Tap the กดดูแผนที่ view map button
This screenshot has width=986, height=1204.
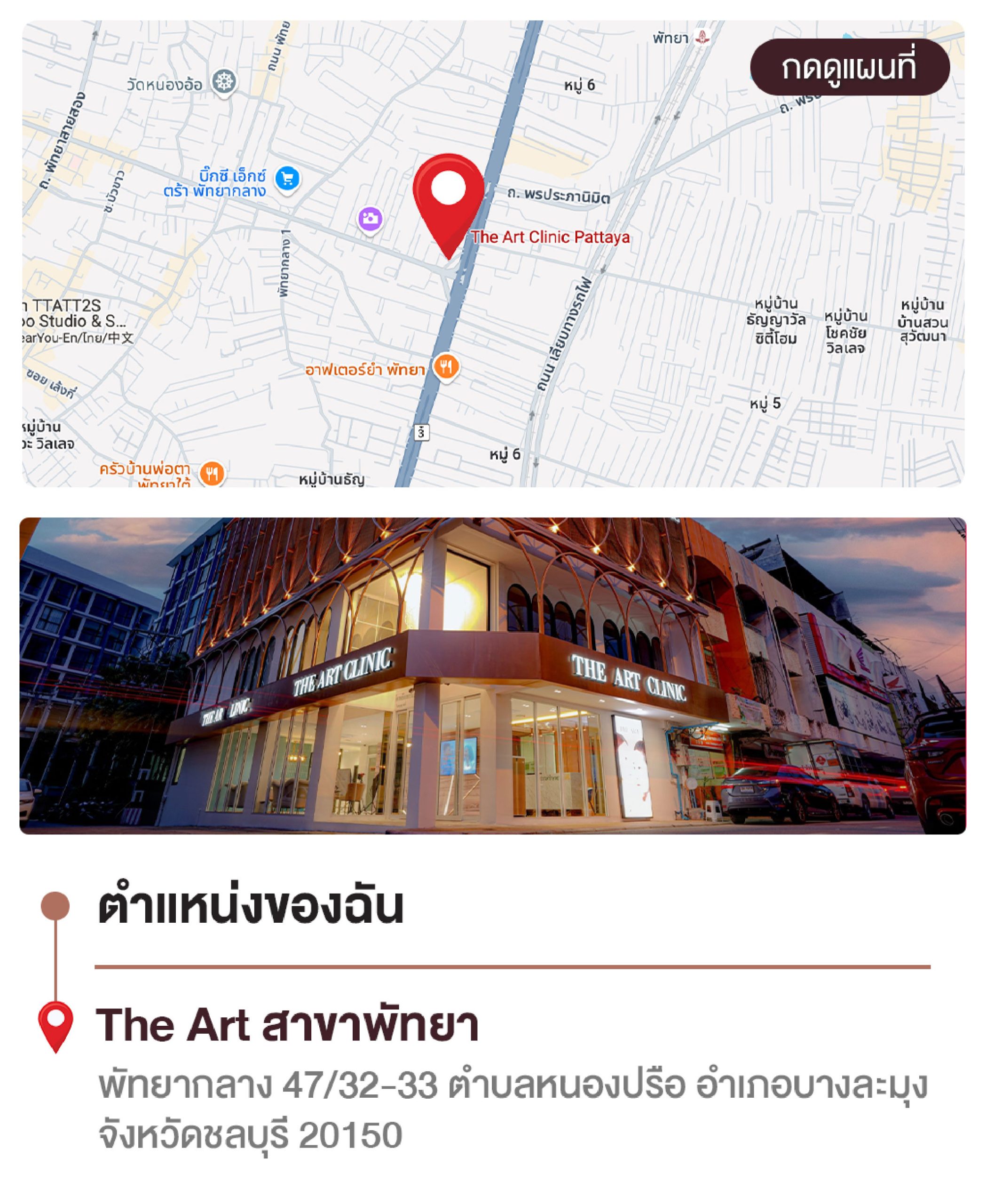tap(849, 68)
